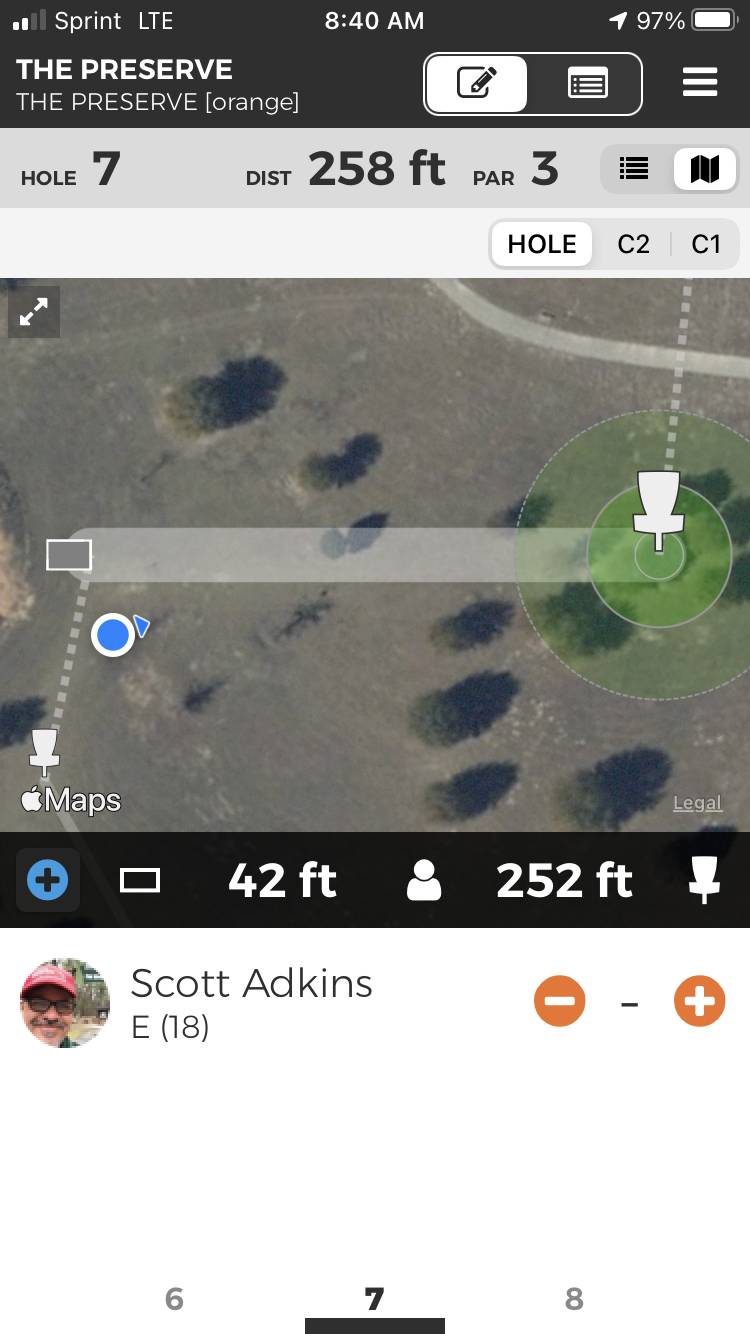This screenshot has height=1334, width=750.
Task: Open the Legal link on the map
Action: tap(697, 803)
